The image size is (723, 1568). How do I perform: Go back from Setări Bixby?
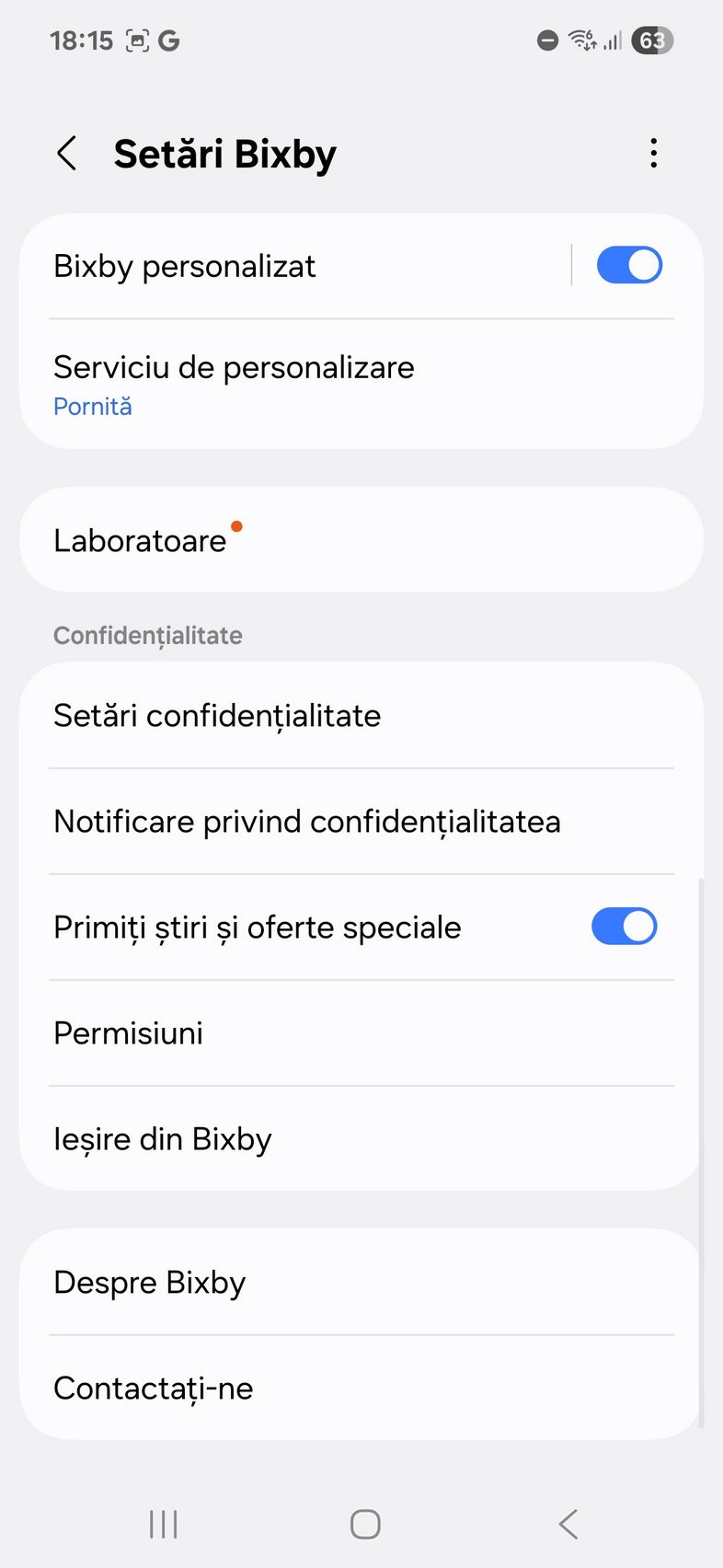(67, 153)
